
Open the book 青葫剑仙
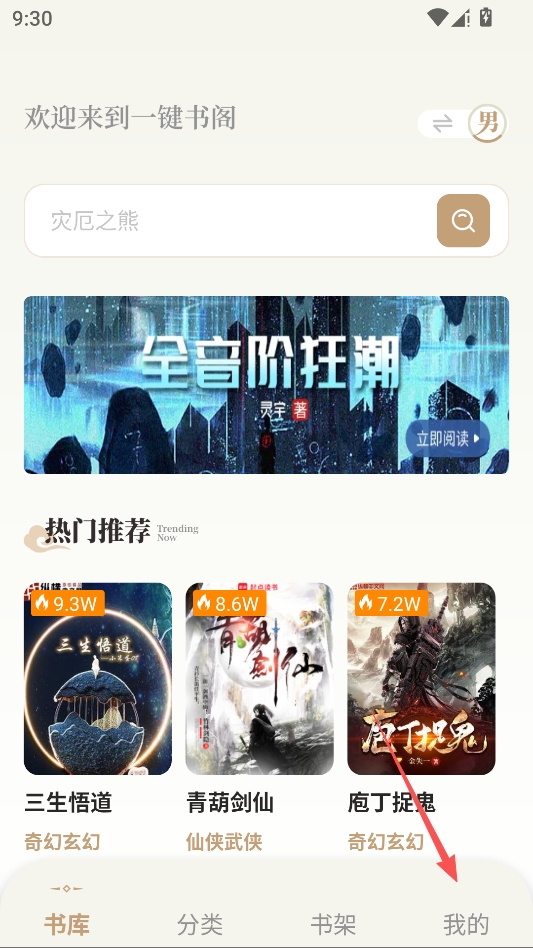259,678
